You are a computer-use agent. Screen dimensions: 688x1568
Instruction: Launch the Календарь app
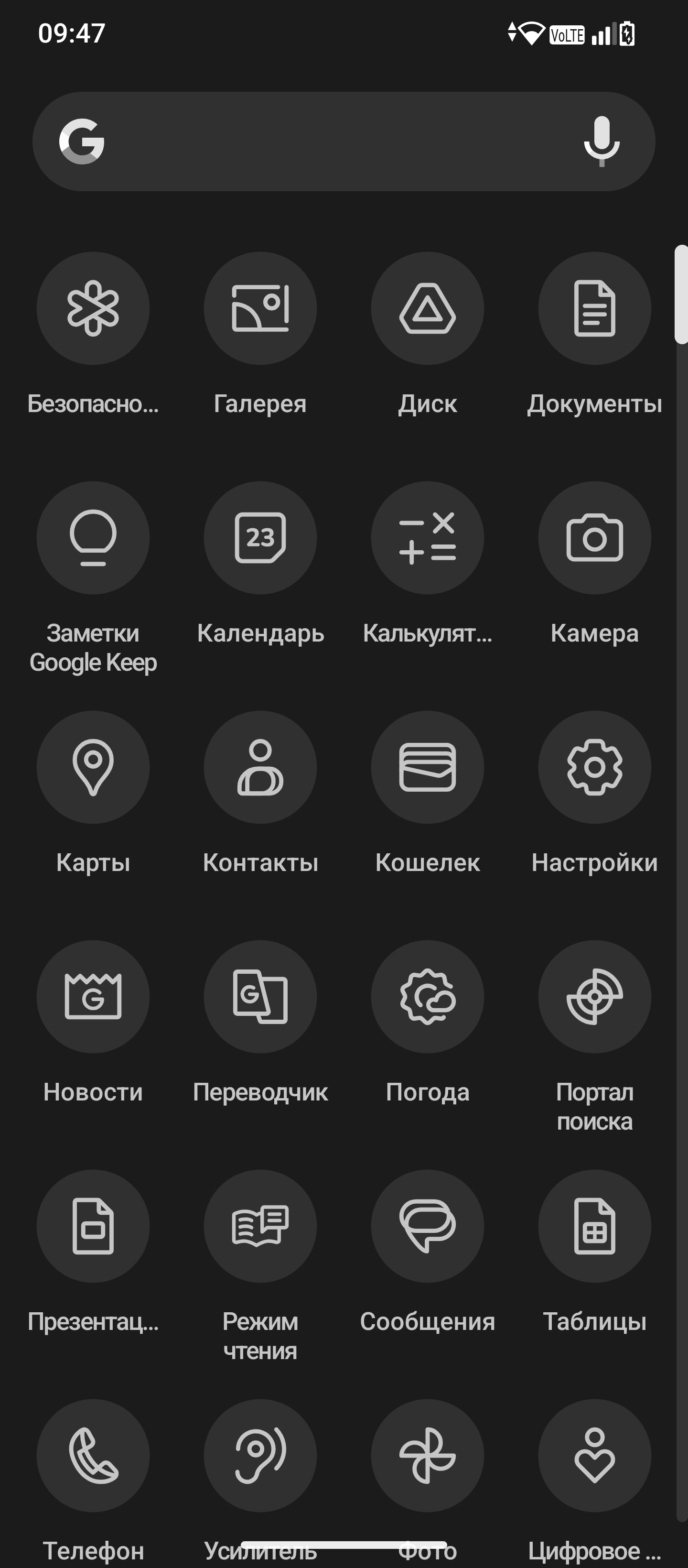260,538
